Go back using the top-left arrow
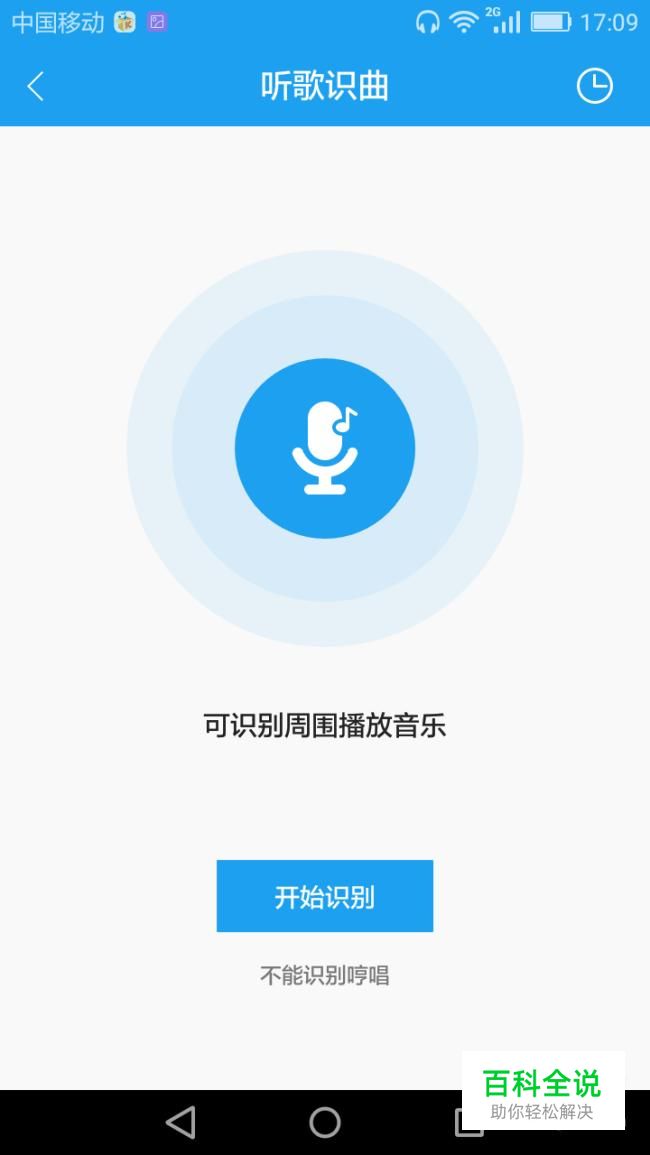 coord(35,86)
